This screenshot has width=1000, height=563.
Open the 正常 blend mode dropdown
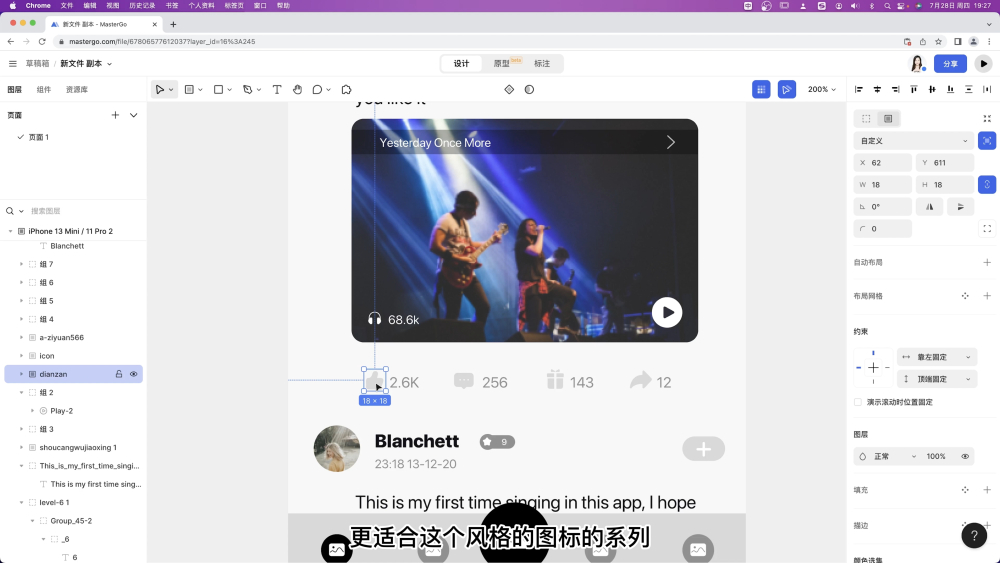[888, 456]
